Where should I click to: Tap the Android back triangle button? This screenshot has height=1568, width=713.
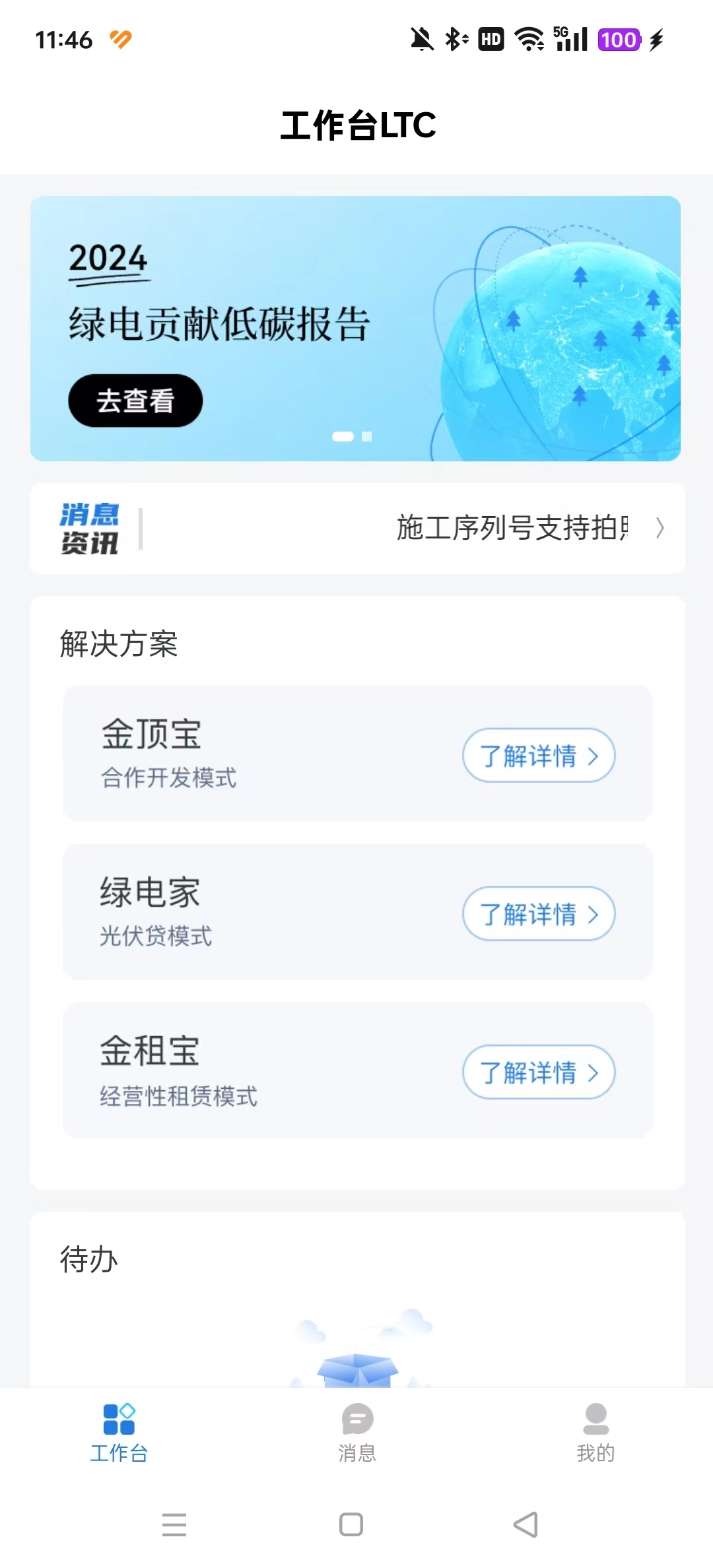[524, 1526]
